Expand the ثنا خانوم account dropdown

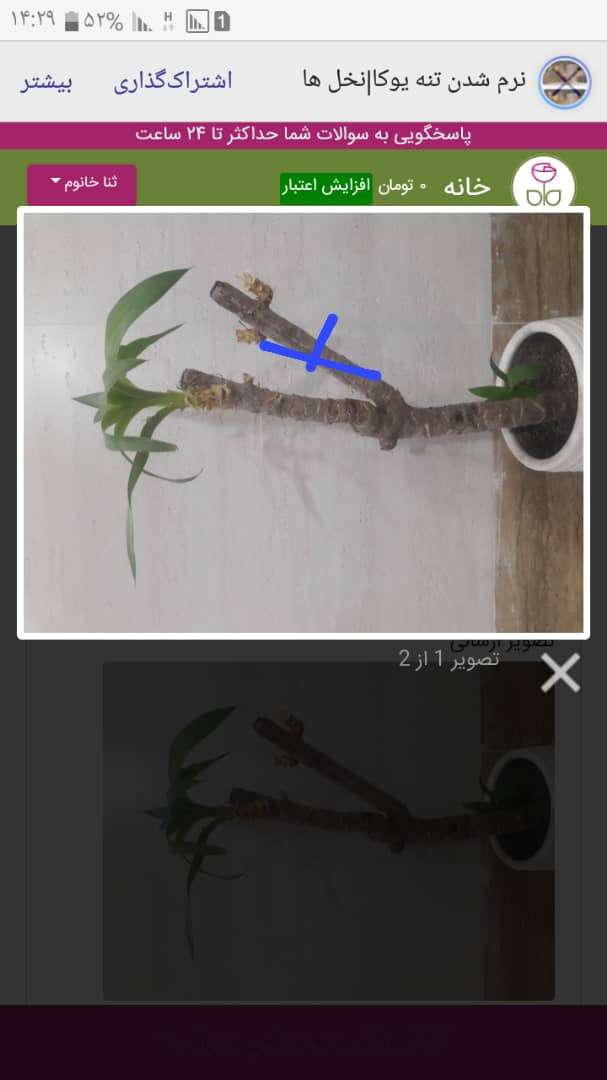[x=82, y=184]
